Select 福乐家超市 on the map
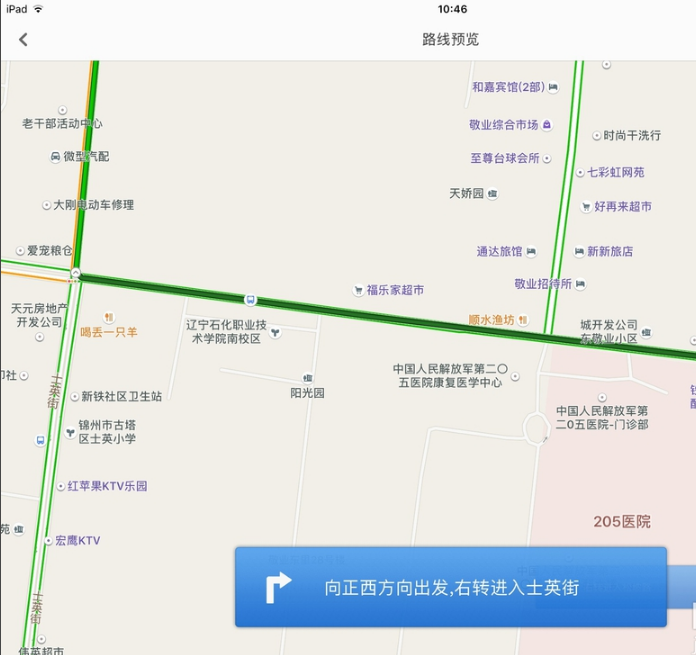 pyautogui.click(x=388, y=290)
